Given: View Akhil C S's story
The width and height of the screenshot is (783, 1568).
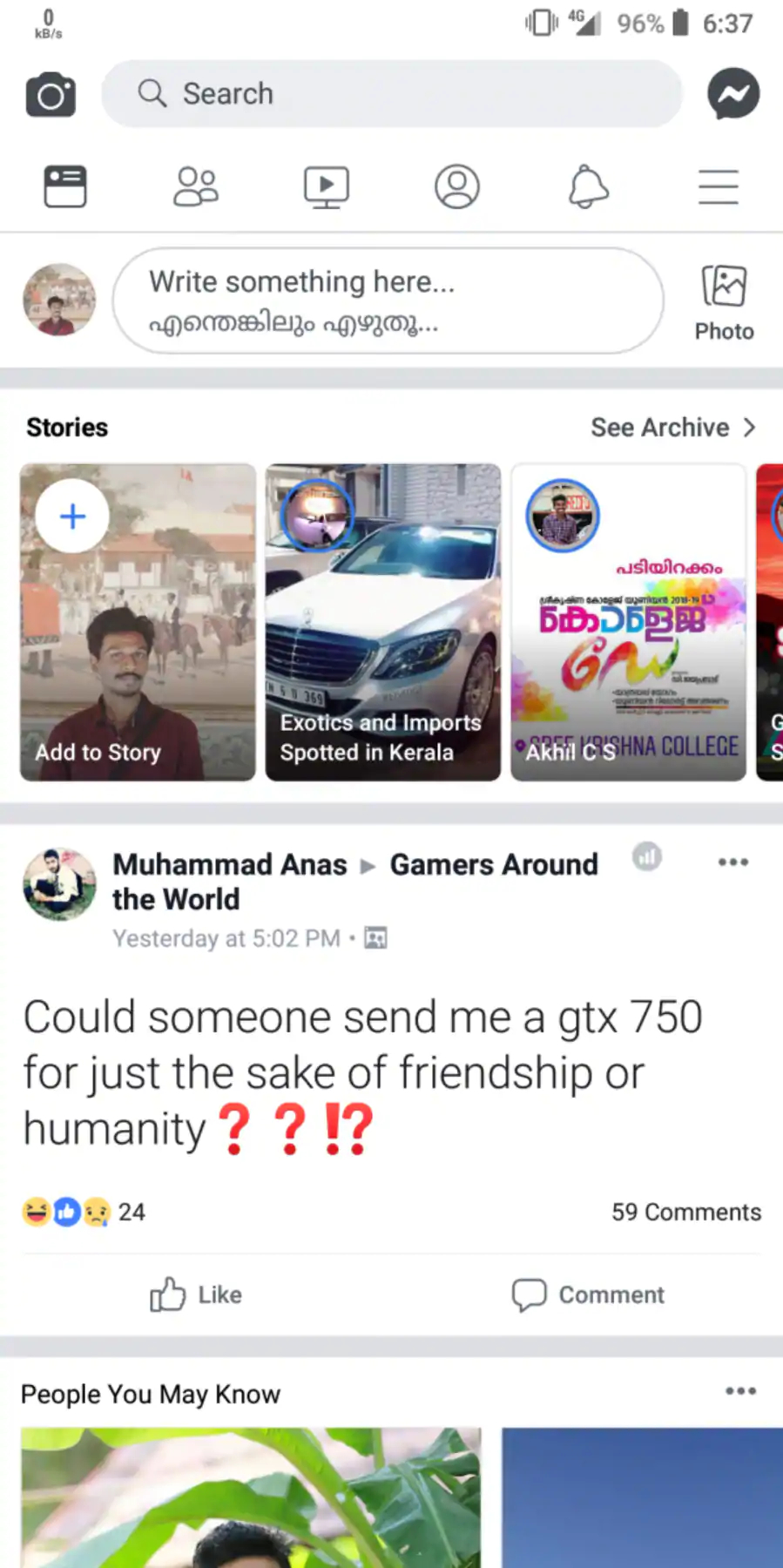Looking at the screenshot, I should 628,622.
